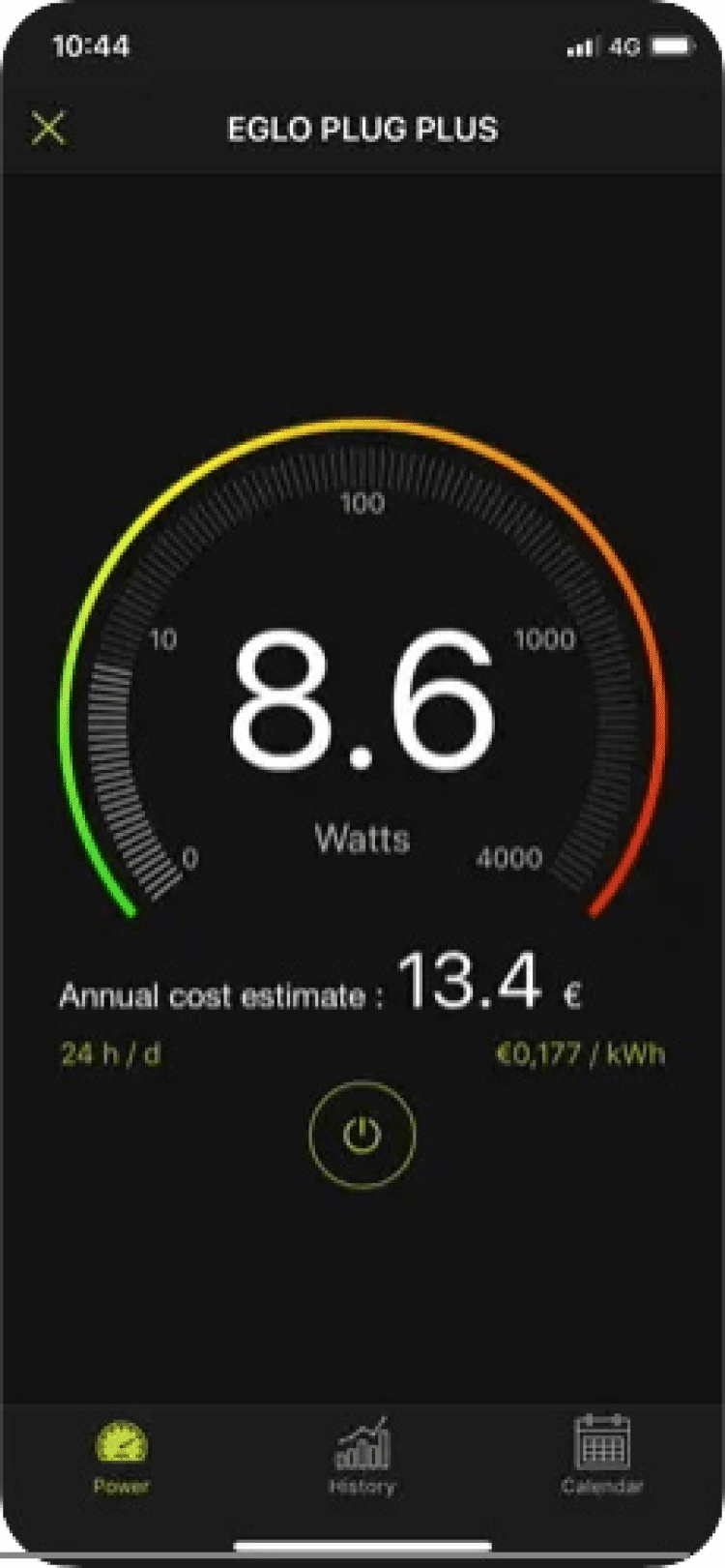Close the EGLO PLUG PLUS screen
The width and height of the screenshot is (725, 1568).
(x=48, y=128)
